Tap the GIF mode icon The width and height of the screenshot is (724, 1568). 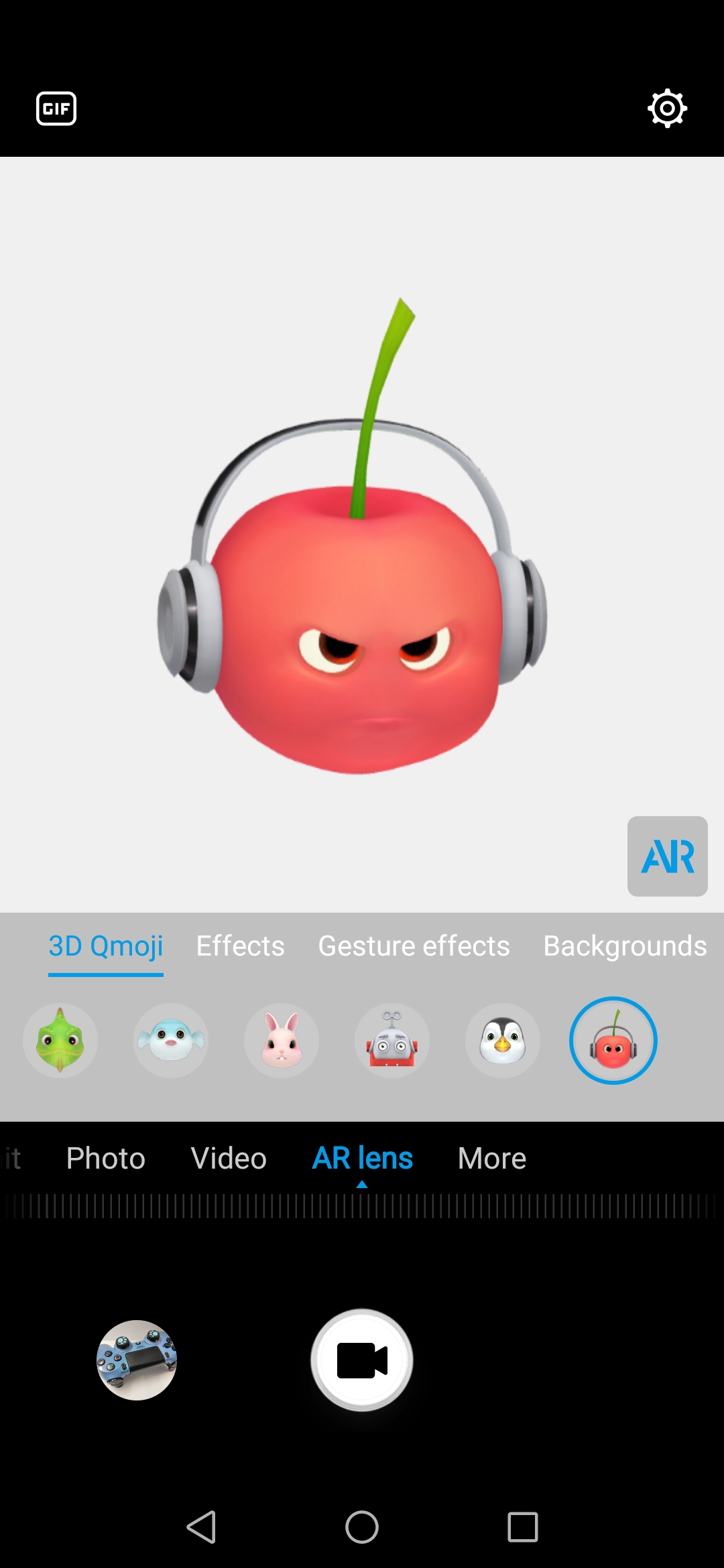(x=56, y=109)
